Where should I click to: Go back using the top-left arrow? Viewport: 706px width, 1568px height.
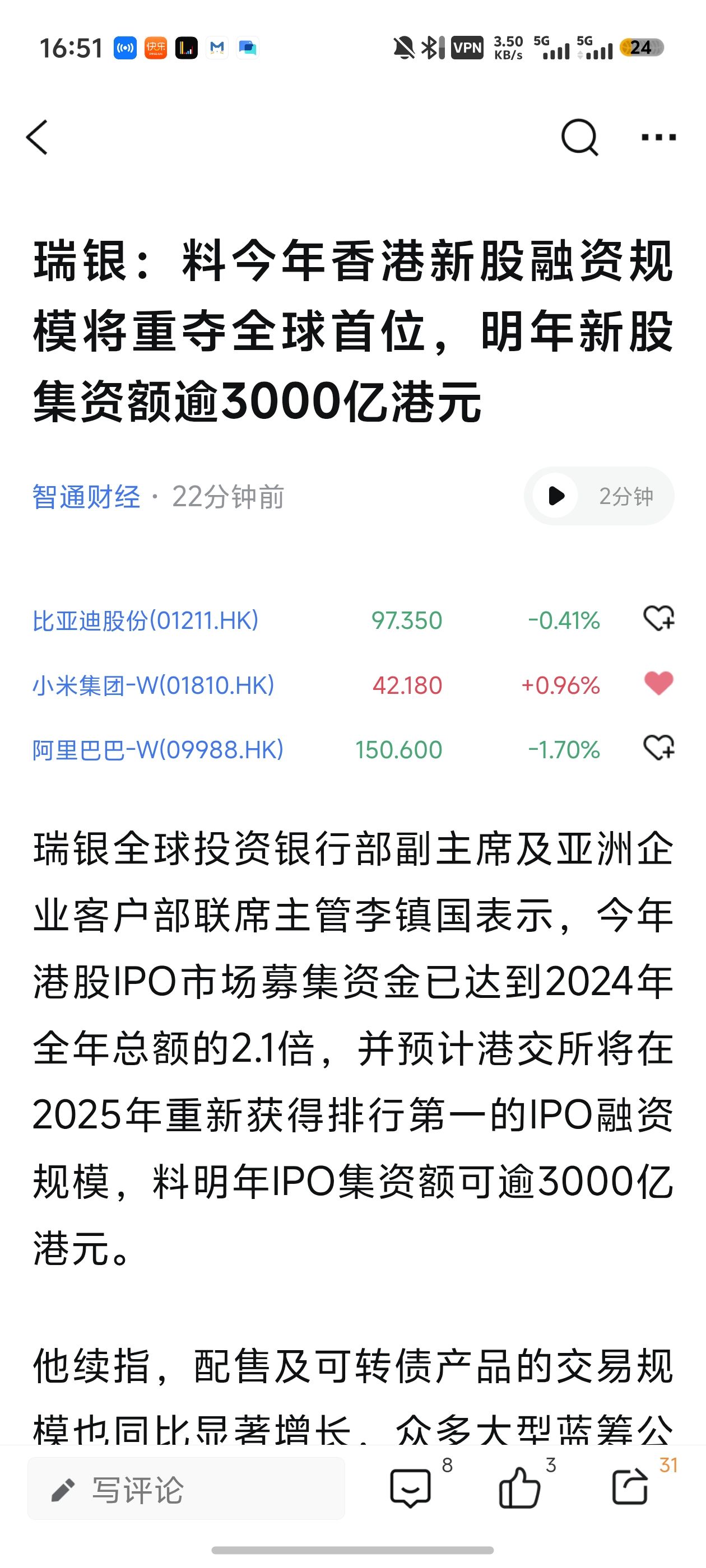[38, 137]
